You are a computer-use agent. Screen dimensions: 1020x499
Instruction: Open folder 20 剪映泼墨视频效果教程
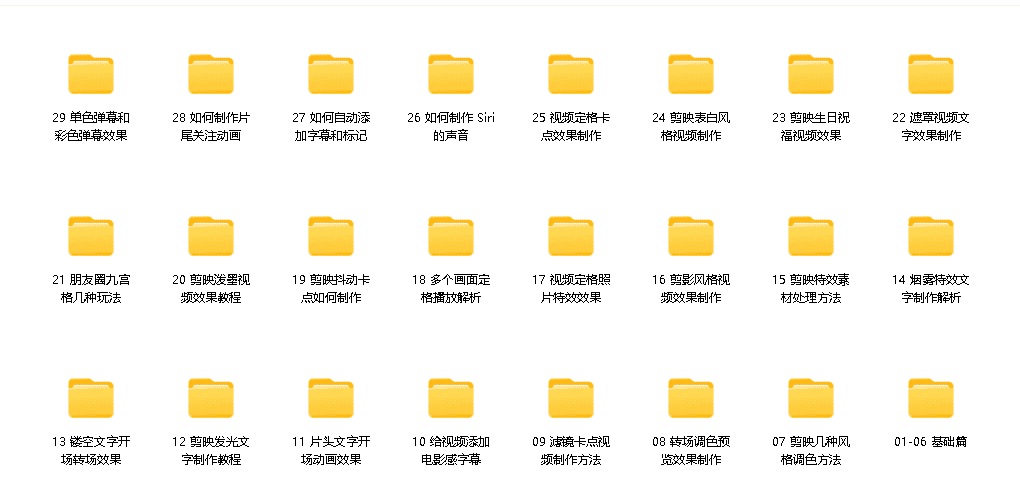(x=211, y=237)
